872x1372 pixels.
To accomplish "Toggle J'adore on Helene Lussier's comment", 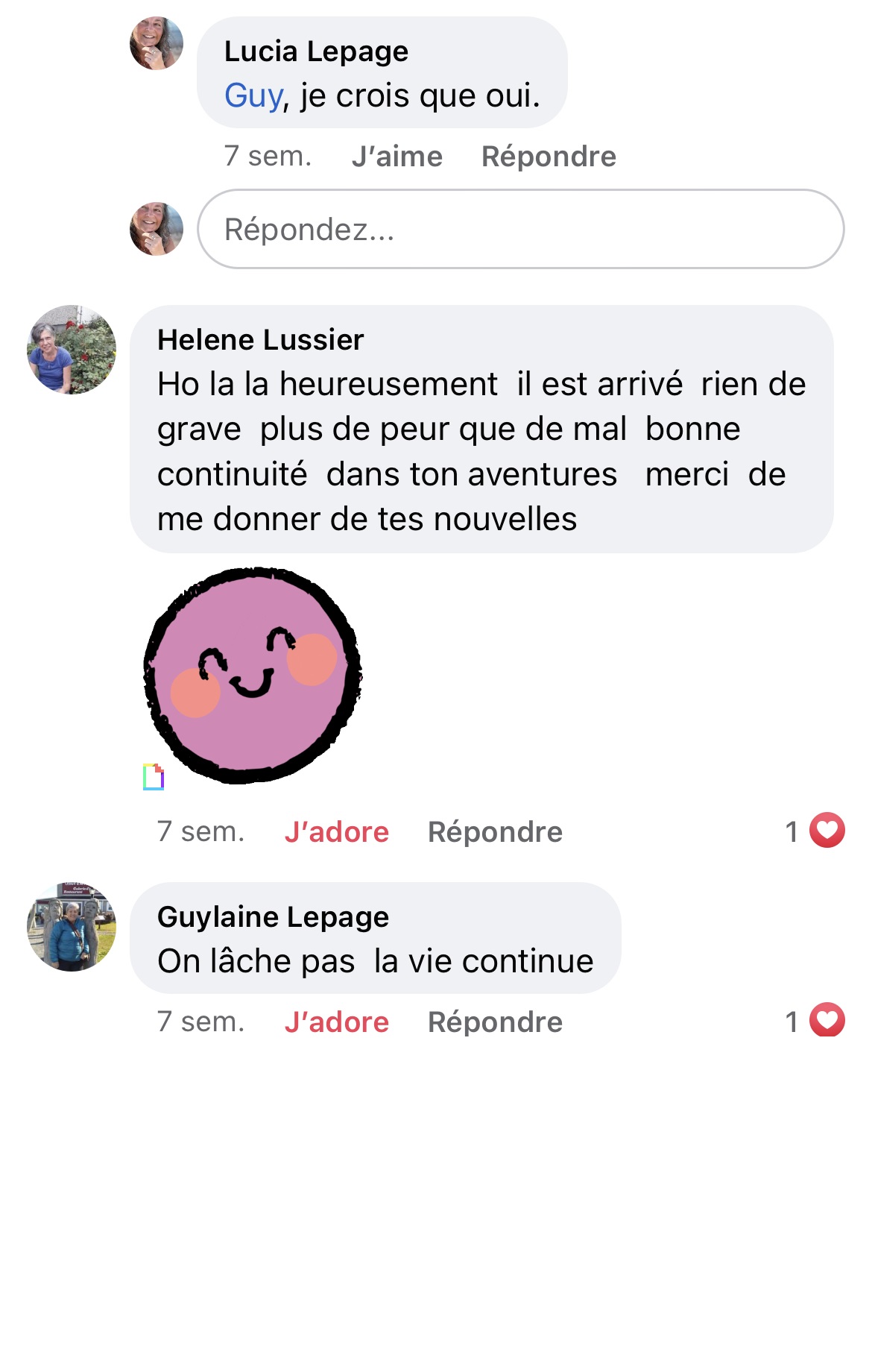I will [336, 832].
